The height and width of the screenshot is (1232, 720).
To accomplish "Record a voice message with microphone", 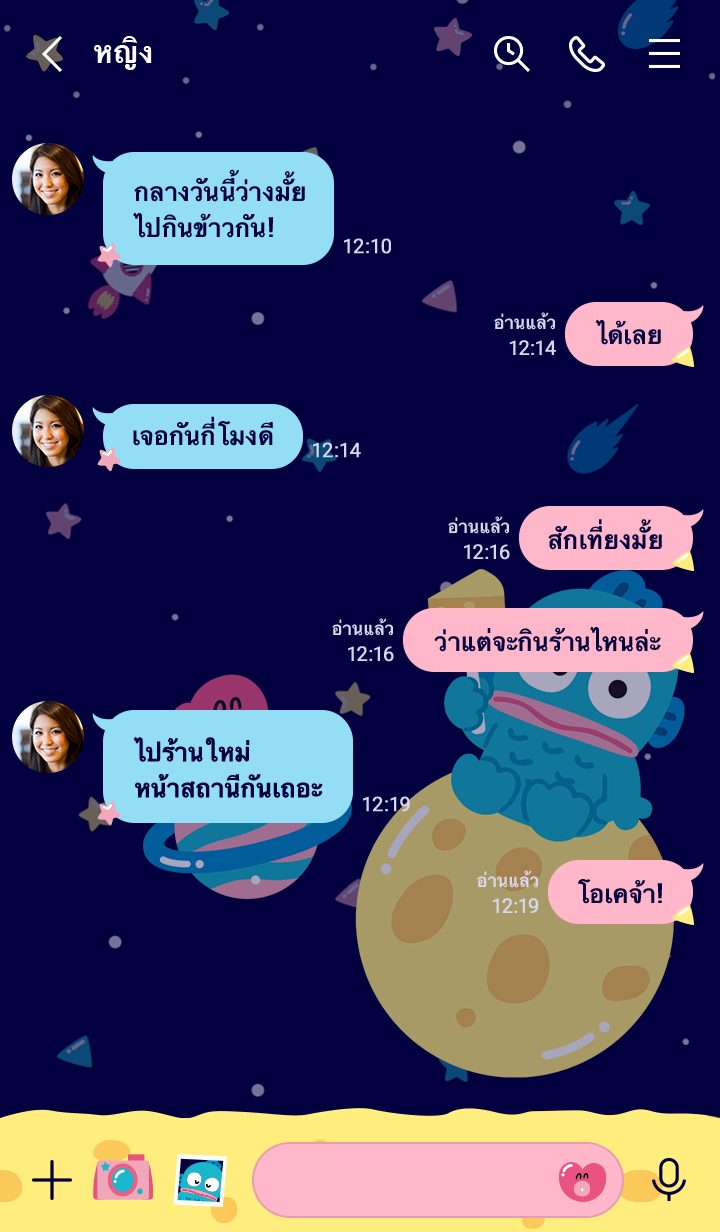I will (x=668, y=1180).
